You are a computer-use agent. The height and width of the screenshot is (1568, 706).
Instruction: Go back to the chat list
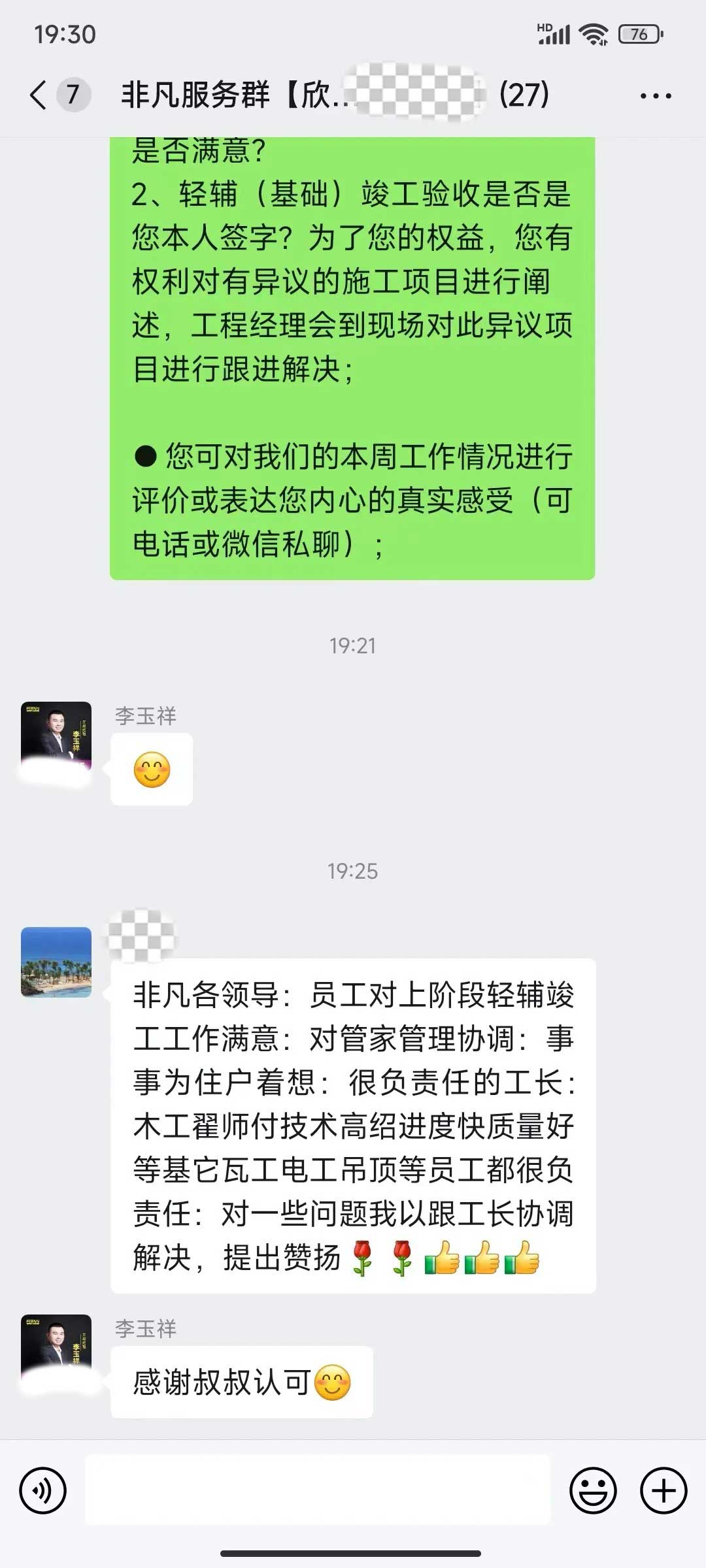click(39, 95)
